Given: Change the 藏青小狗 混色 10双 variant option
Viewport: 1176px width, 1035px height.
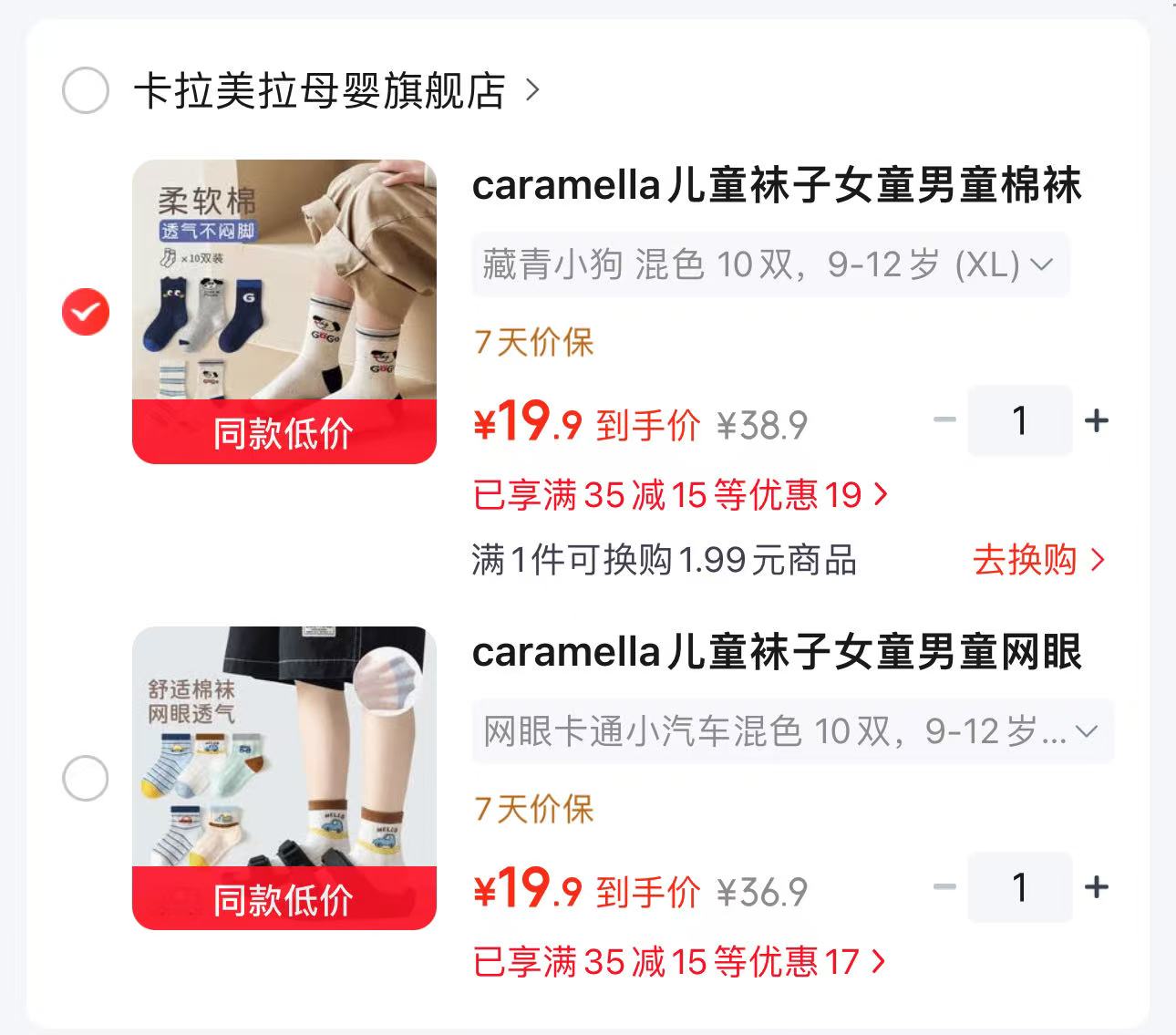Looking at the screenshot, I should (770, 265).
